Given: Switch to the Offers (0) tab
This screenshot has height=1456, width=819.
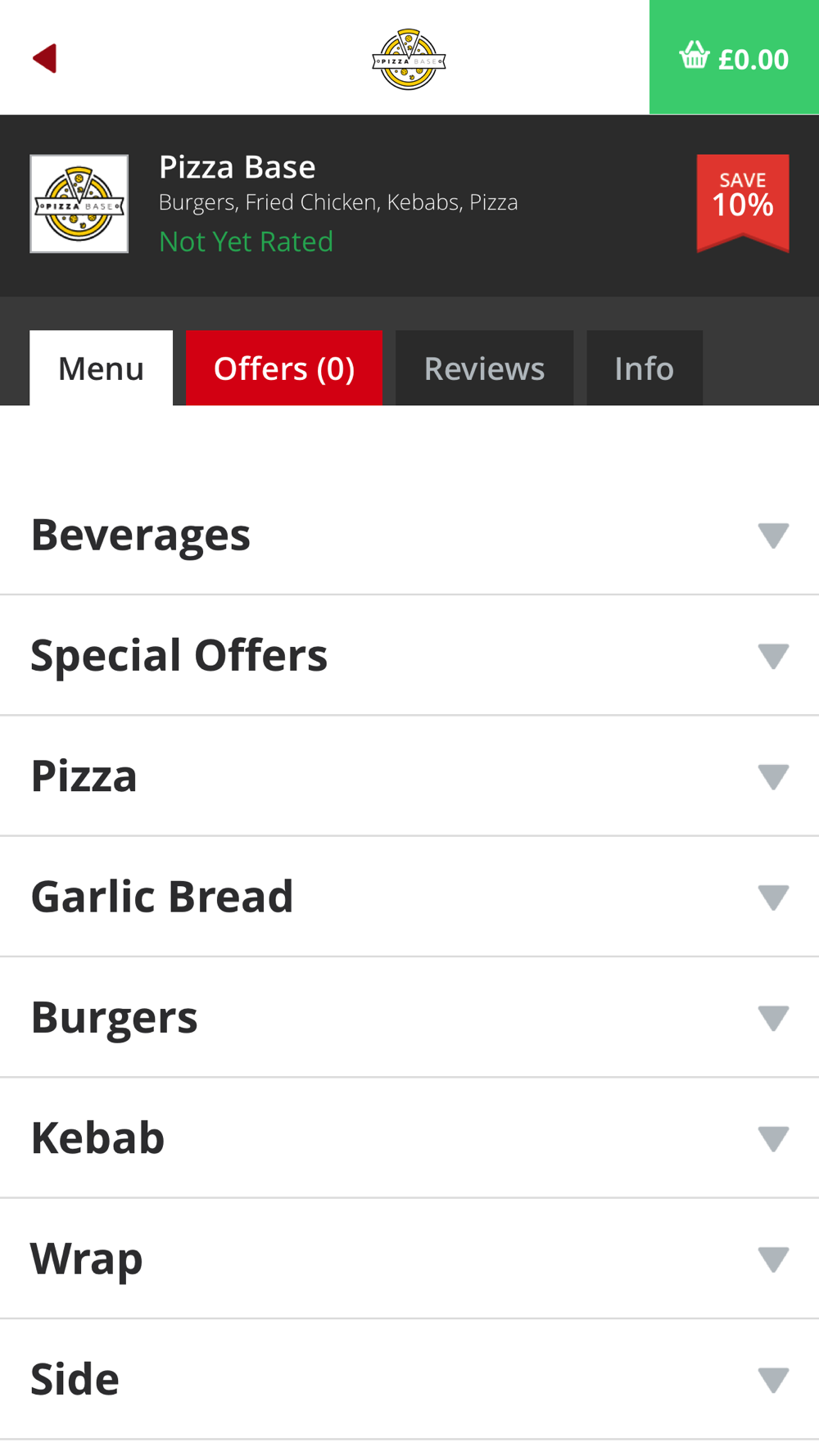Looking at the screenshot, I should pos(284,368).
